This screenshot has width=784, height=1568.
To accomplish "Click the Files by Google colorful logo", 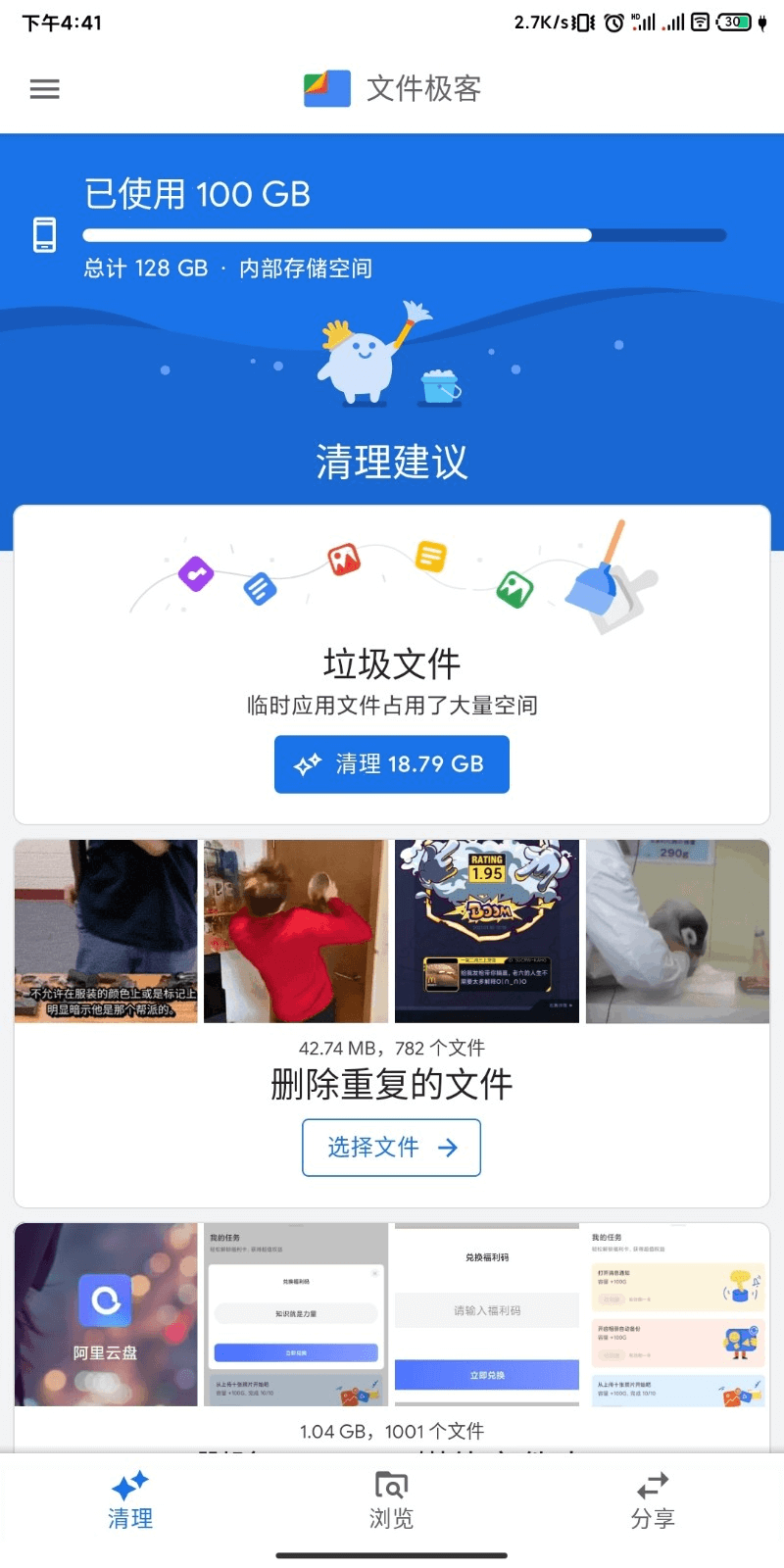I will pyautogui.click(x=326, y=89).
